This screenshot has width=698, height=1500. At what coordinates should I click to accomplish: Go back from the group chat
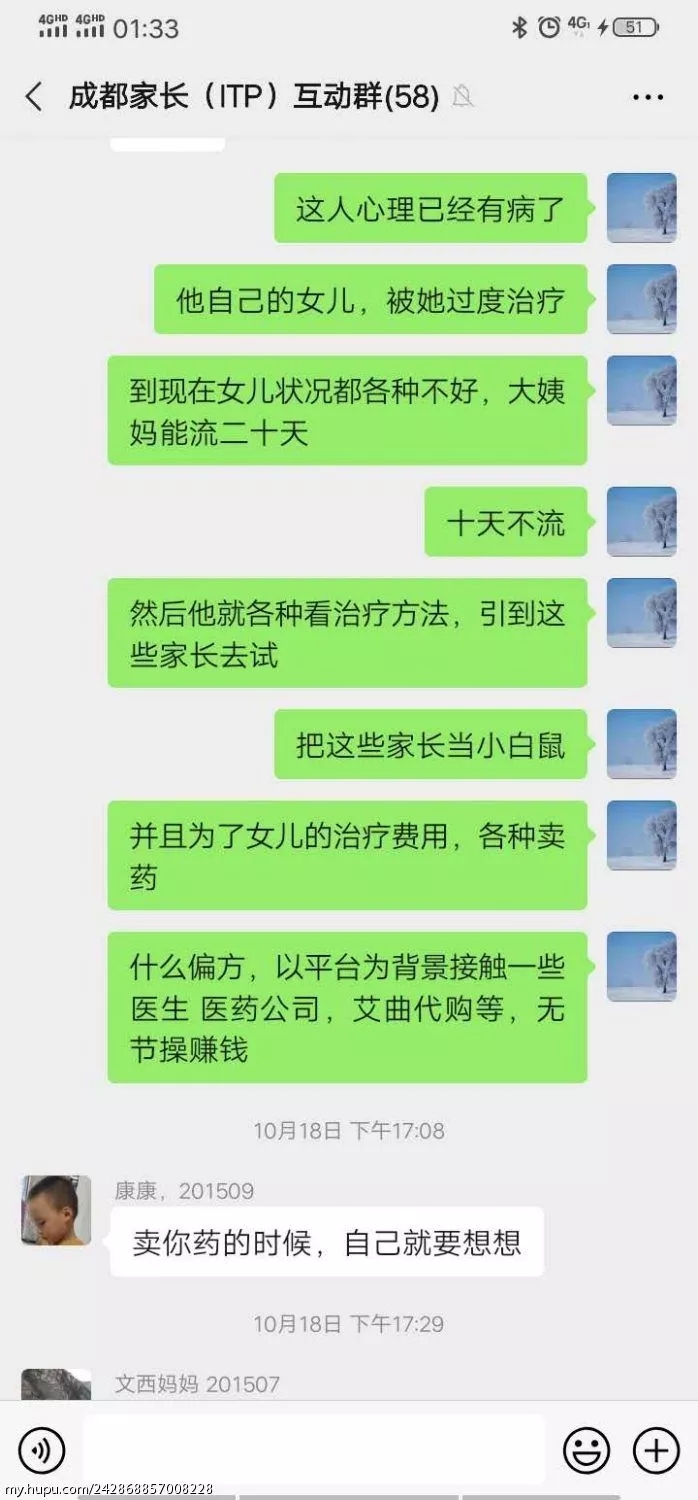click(34, 97)
